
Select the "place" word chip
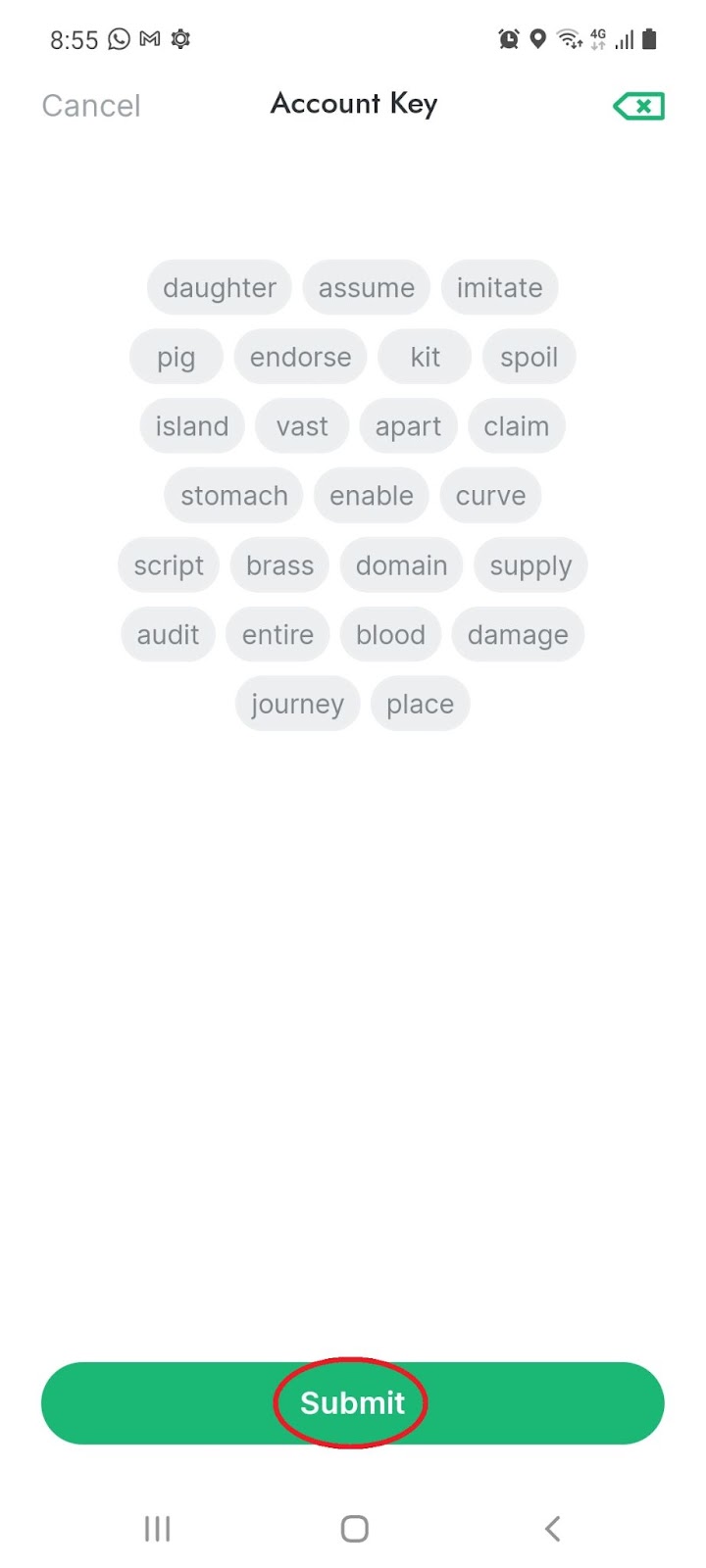coord(420,704)
